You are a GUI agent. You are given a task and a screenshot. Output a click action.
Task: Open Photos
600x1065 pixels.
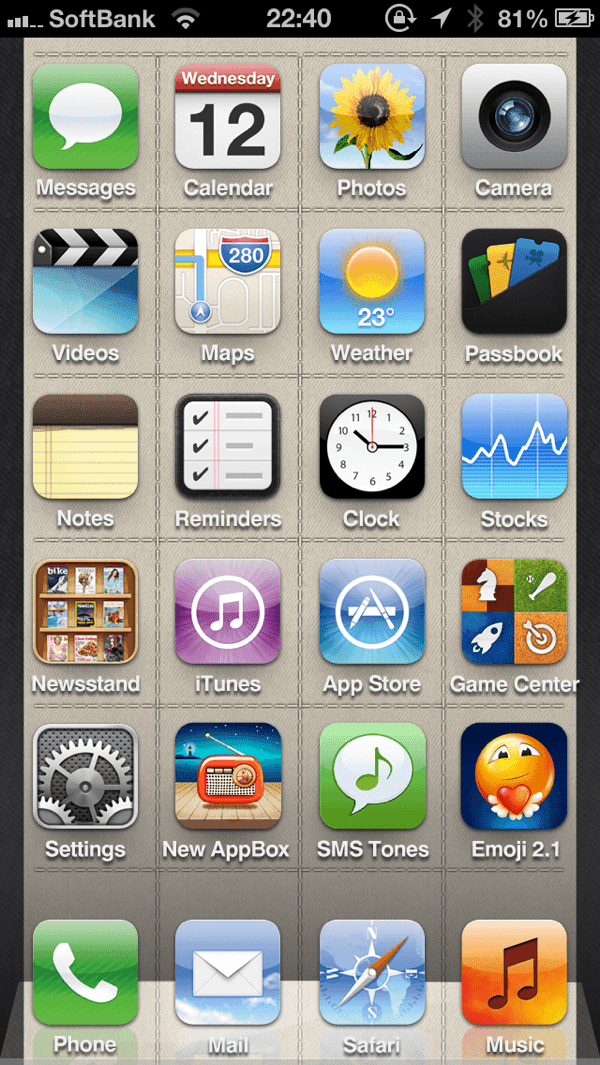[371, 117]
